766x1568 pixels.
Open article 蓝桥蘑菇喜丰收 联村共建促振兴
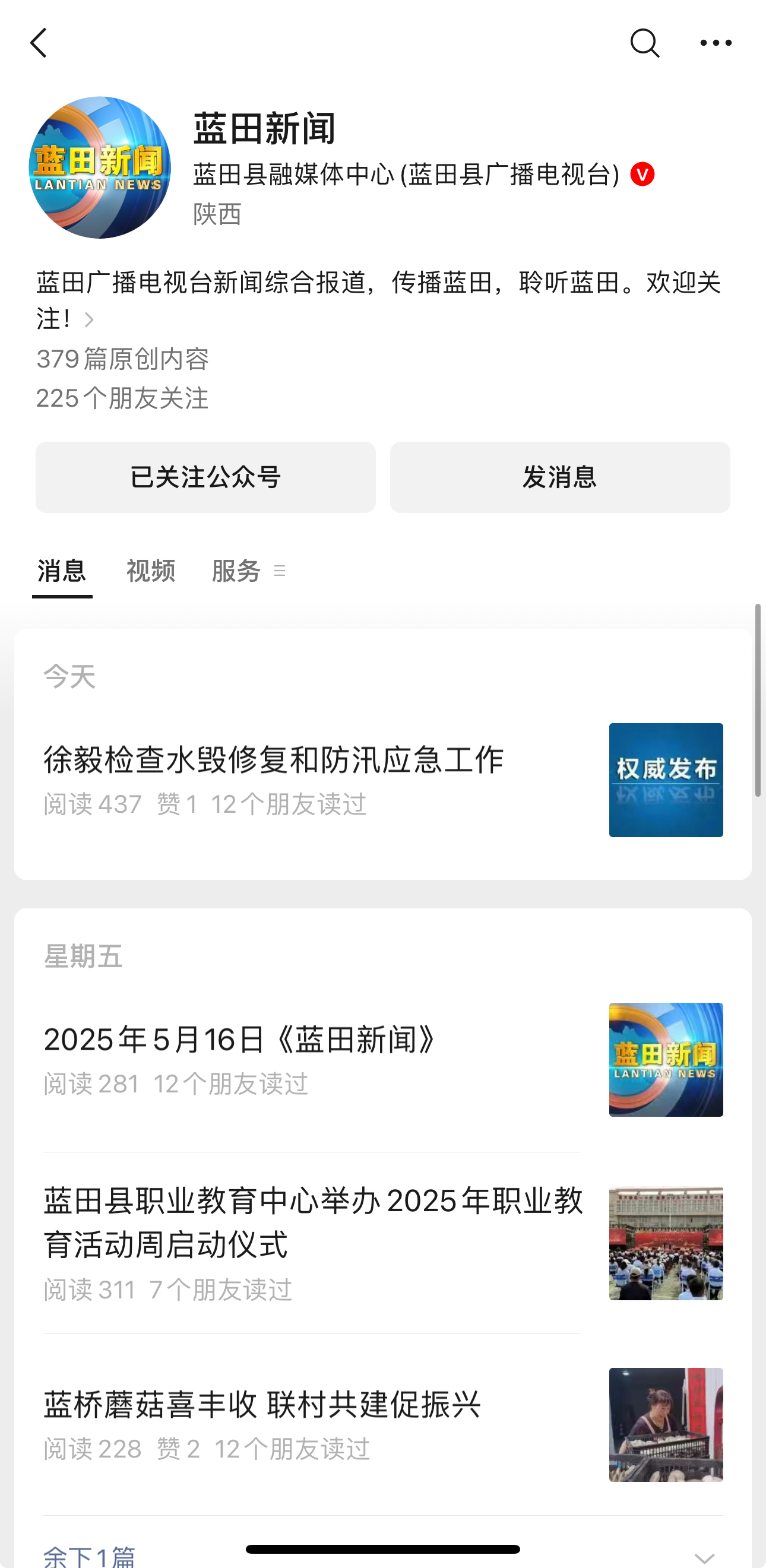[x=262, y=1405]
